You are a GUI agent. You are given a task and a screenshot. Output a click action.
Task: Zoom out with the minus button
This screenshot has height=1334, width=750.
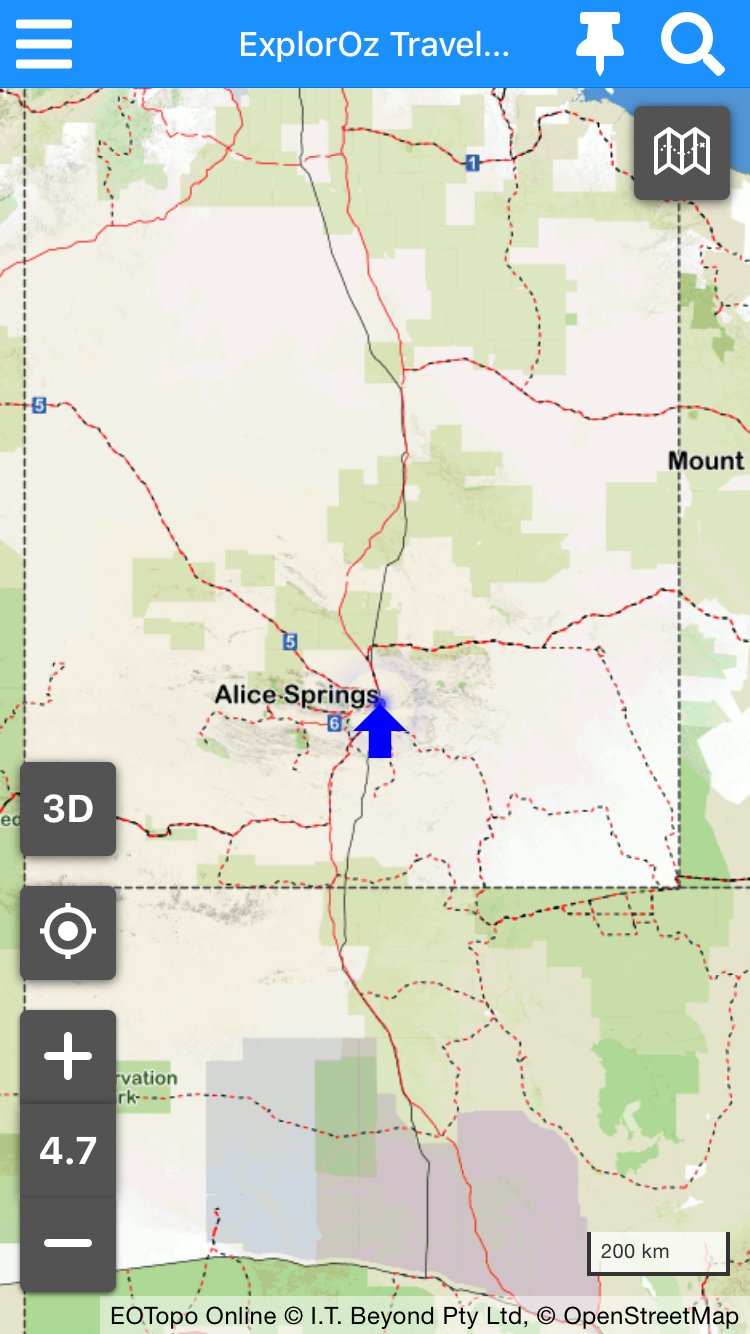[x=68, y=1243]
